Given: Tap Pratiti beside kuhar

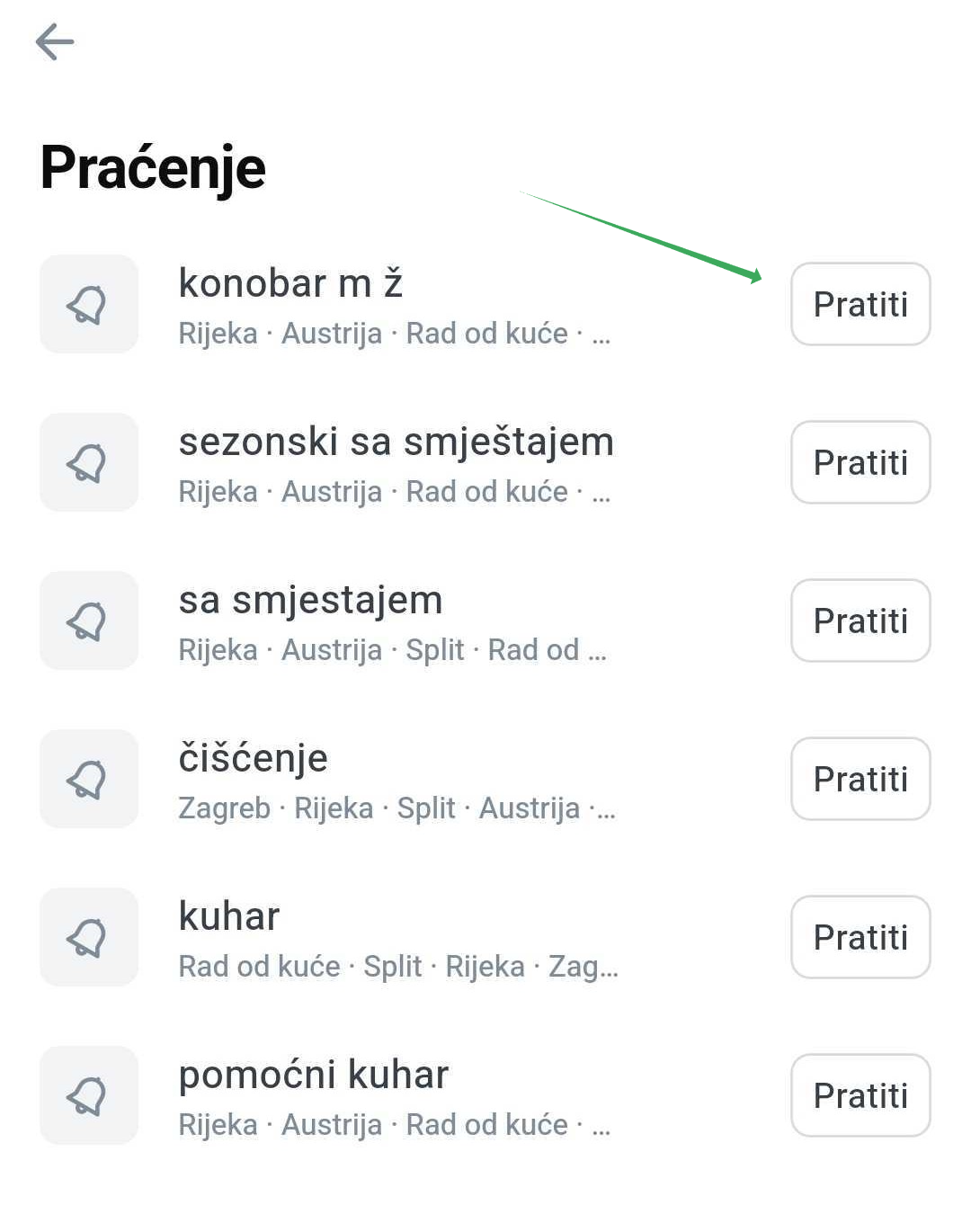Looking at the screenshot, I should pos(860,937).
